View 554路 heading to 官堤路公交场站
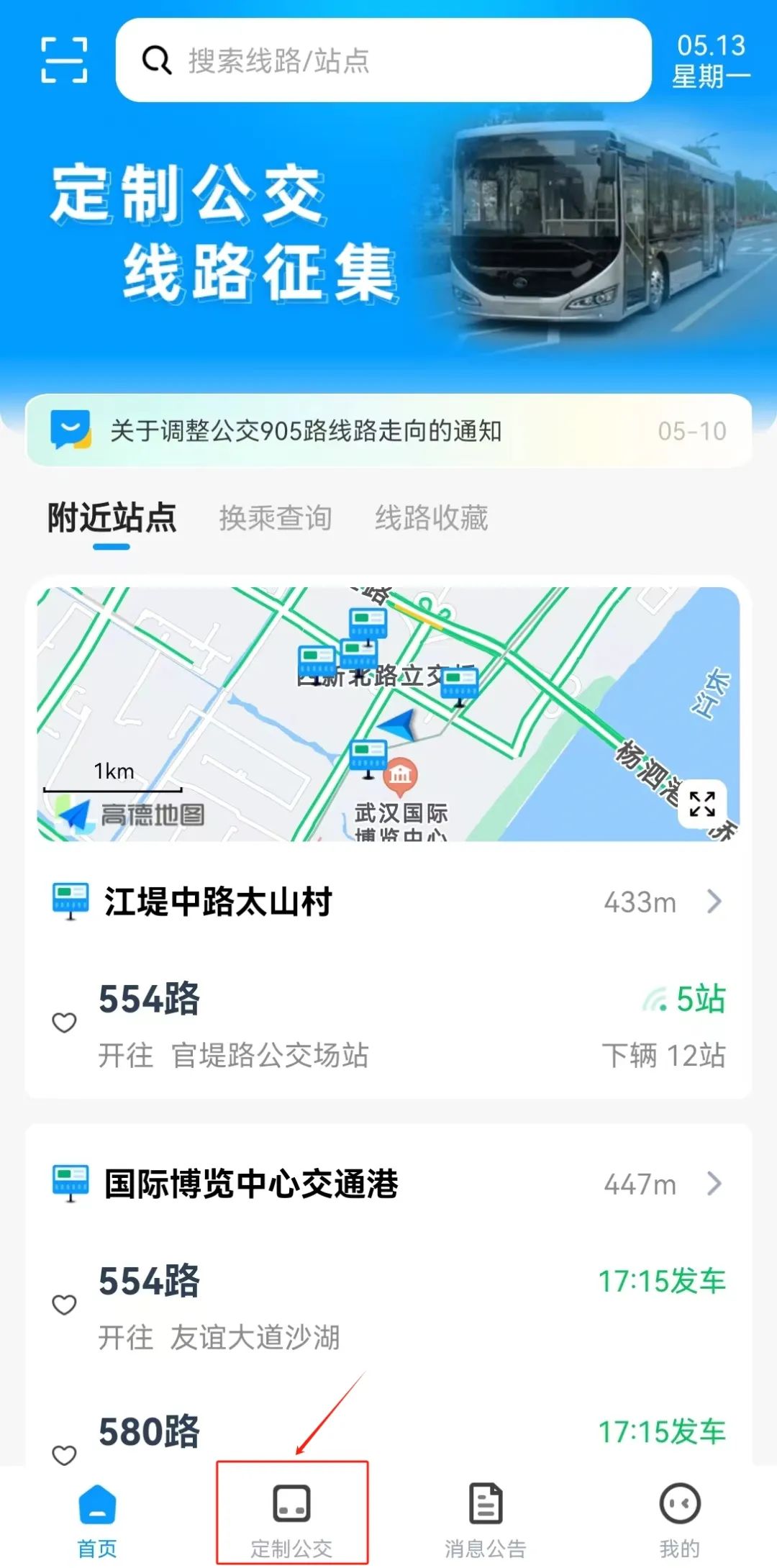The image size is (777, 1568). 388,1026
